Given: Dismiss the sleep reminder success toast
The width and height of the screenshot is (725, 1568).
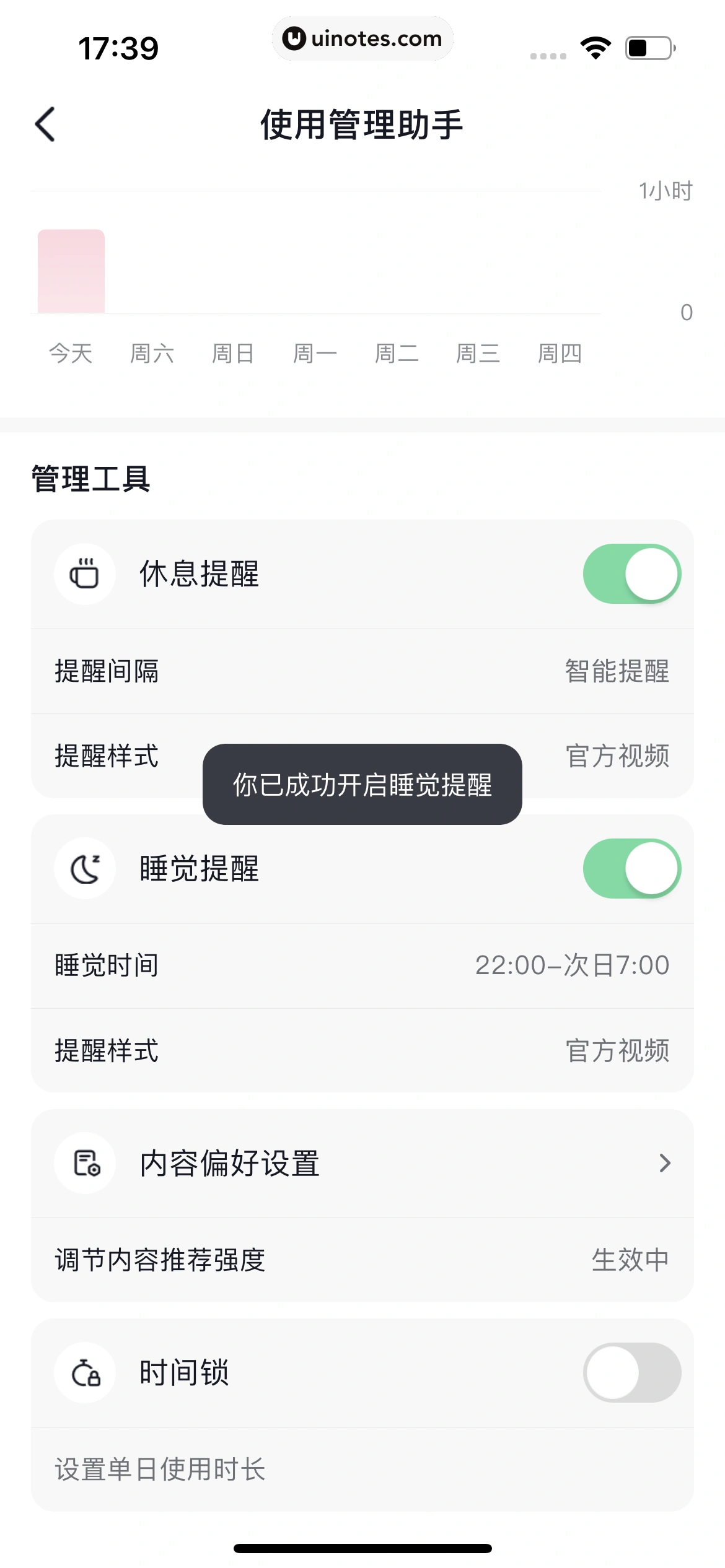Looking at the screenshot, I should (x=362, y=785).
